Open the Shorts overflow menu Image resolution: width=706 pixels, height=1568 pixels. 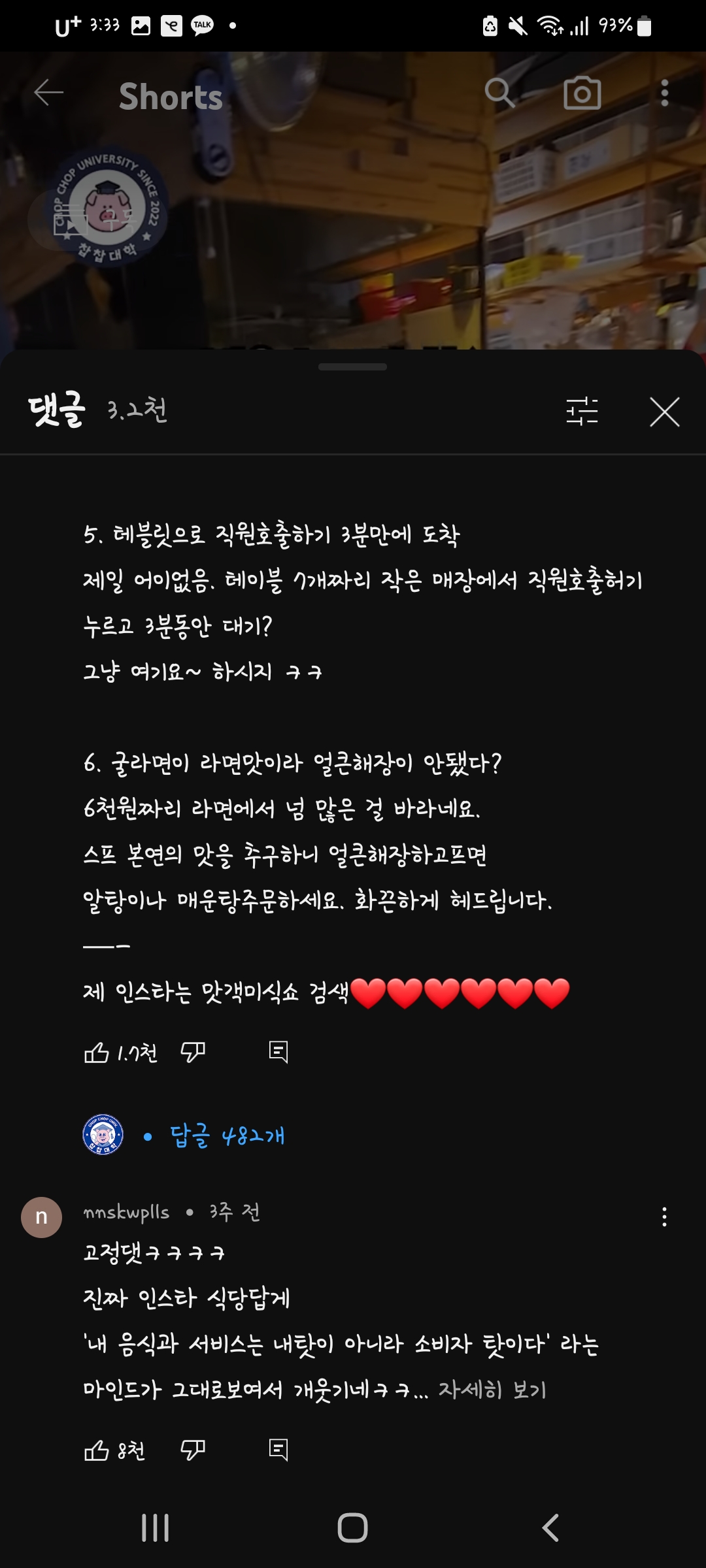pyautogui.click(x=664, y=93)
